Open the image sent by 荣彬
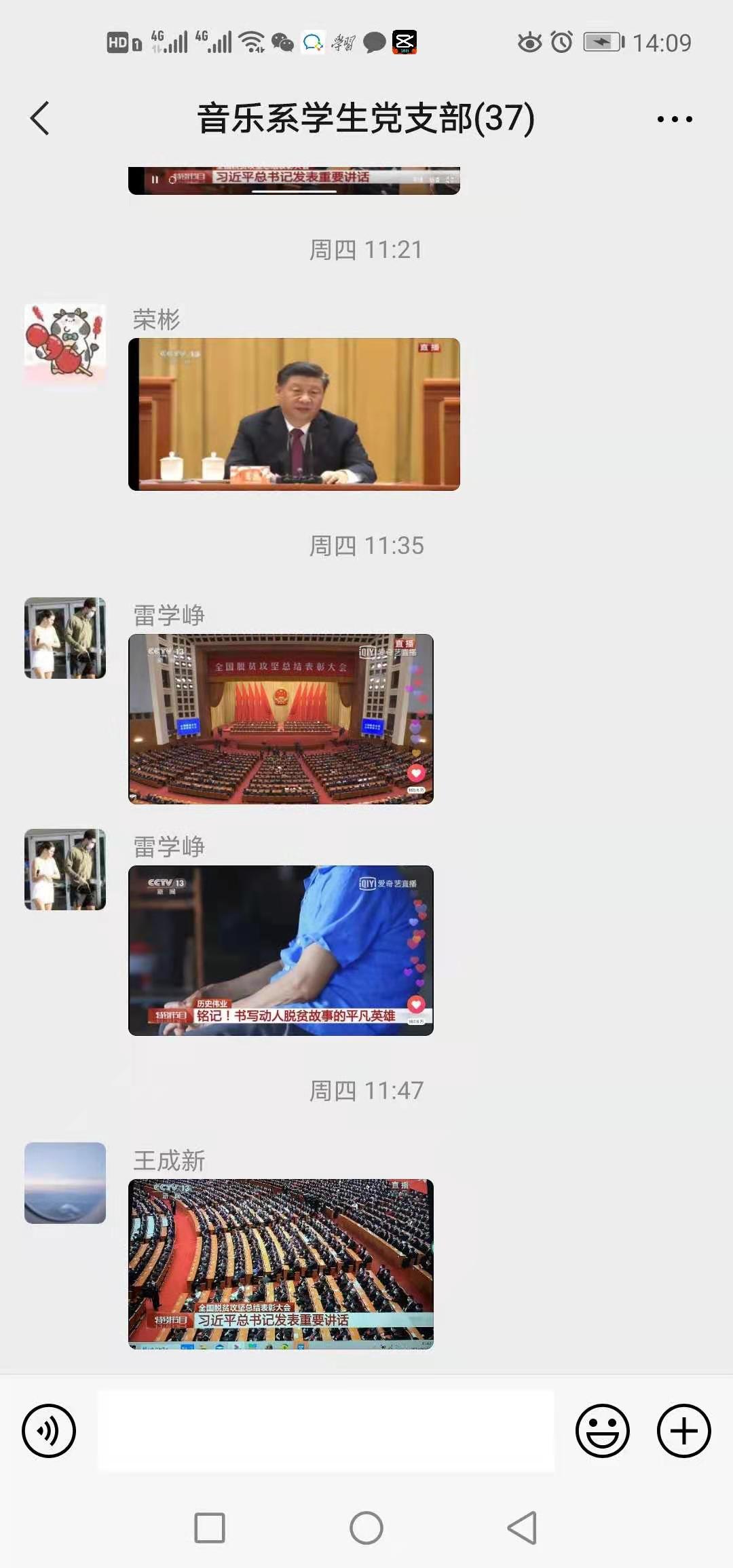The width and height of the screenshot is (733, 1568). pos(294,414)
